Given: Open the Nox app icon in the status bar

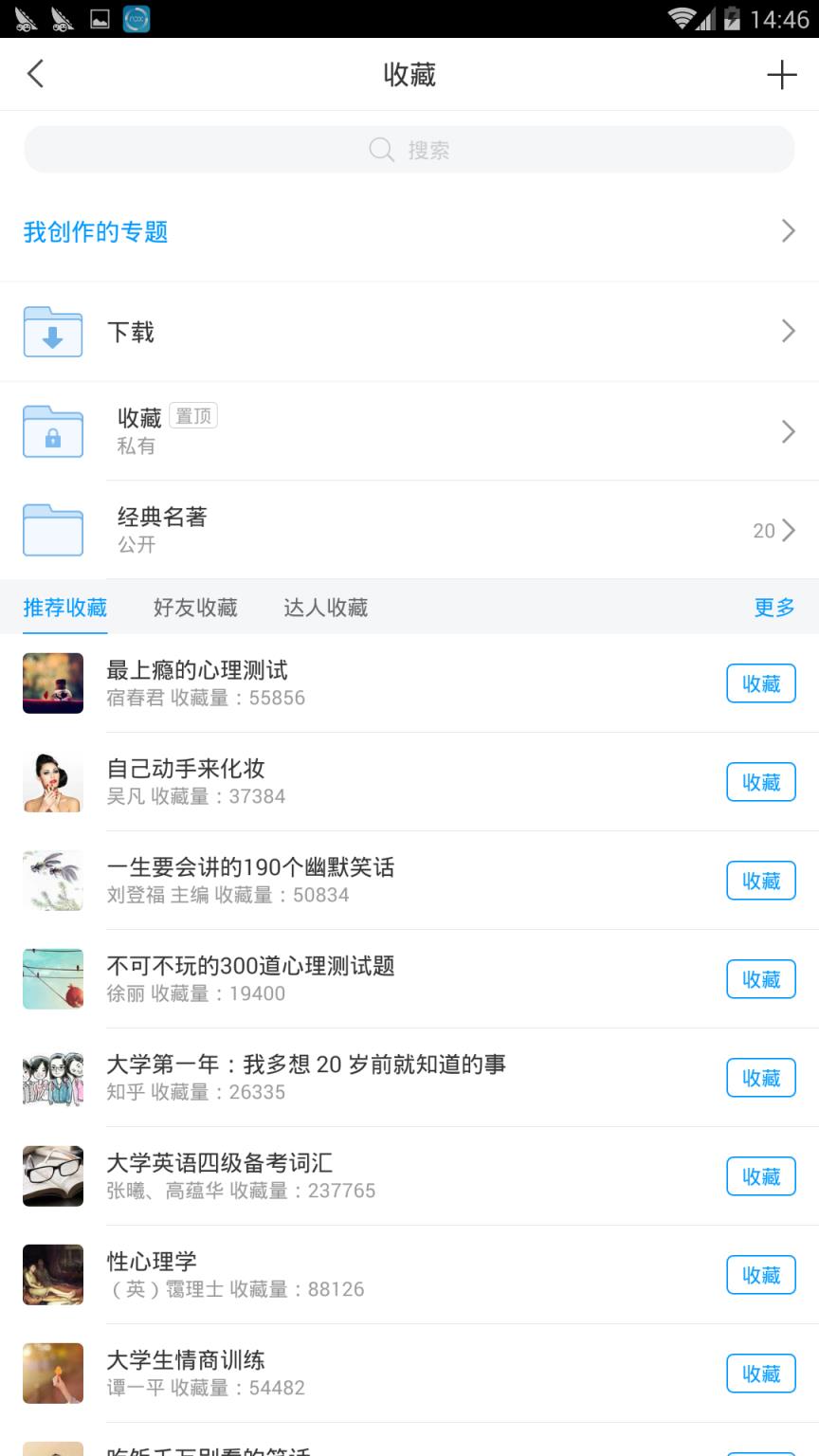Looking at the screenshot, I should (136, 17).
